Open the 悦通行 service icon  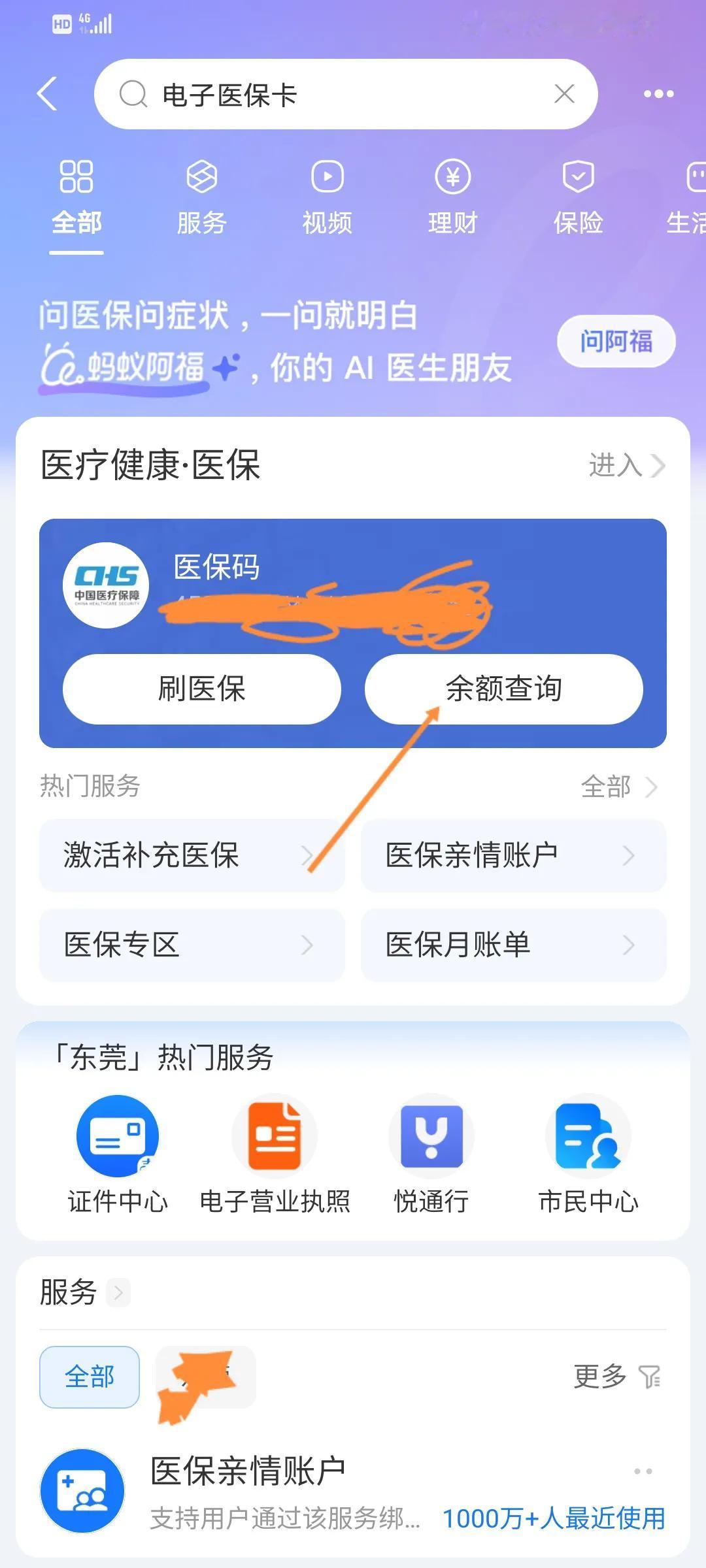click(x=431, y=1137)
